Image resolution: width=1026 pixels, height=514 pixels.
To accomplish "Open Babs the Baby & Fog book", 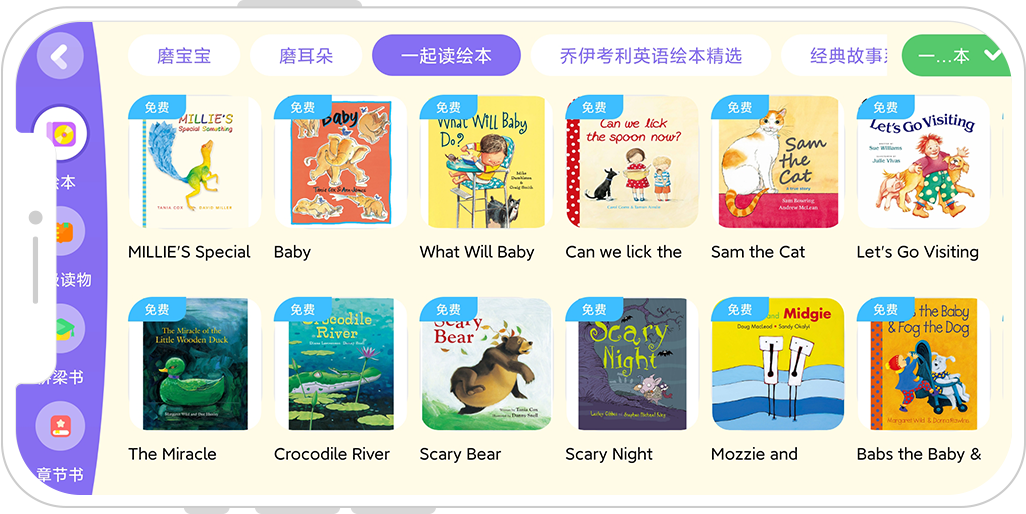I will [x=922, y=365].
